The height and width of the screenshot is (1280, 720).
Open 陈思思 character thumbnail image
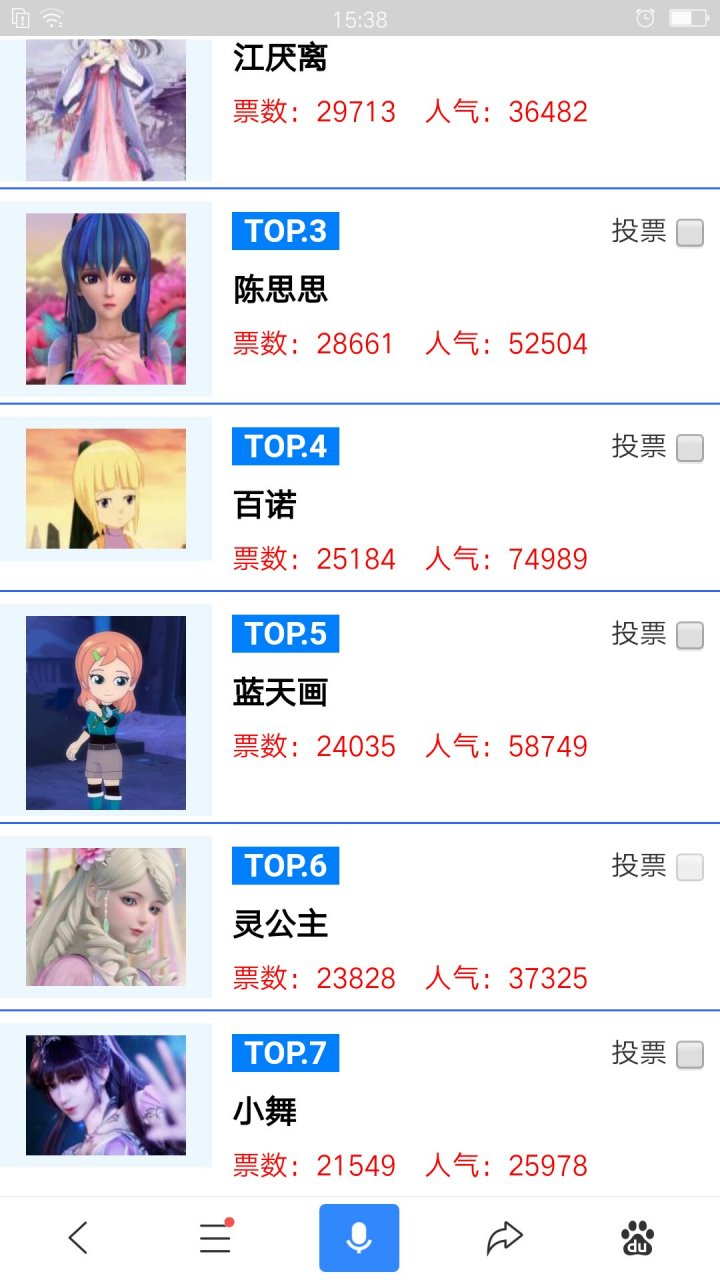click(106, 297)
